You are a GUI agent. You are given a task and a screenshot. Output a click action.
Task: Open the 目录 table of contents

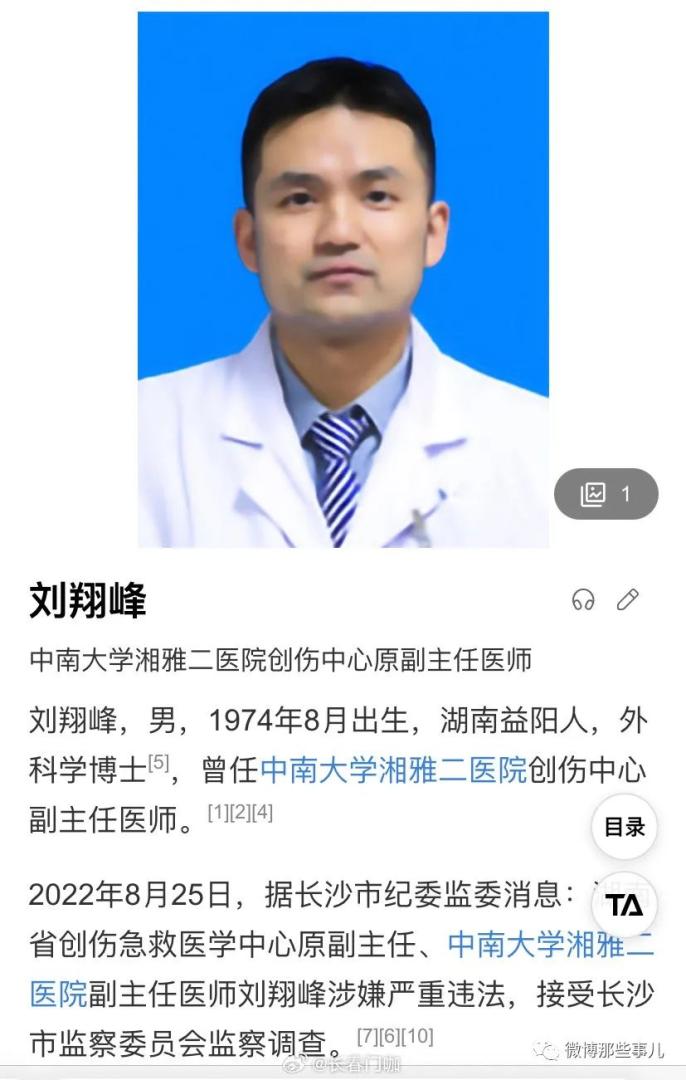pos(624,827)
